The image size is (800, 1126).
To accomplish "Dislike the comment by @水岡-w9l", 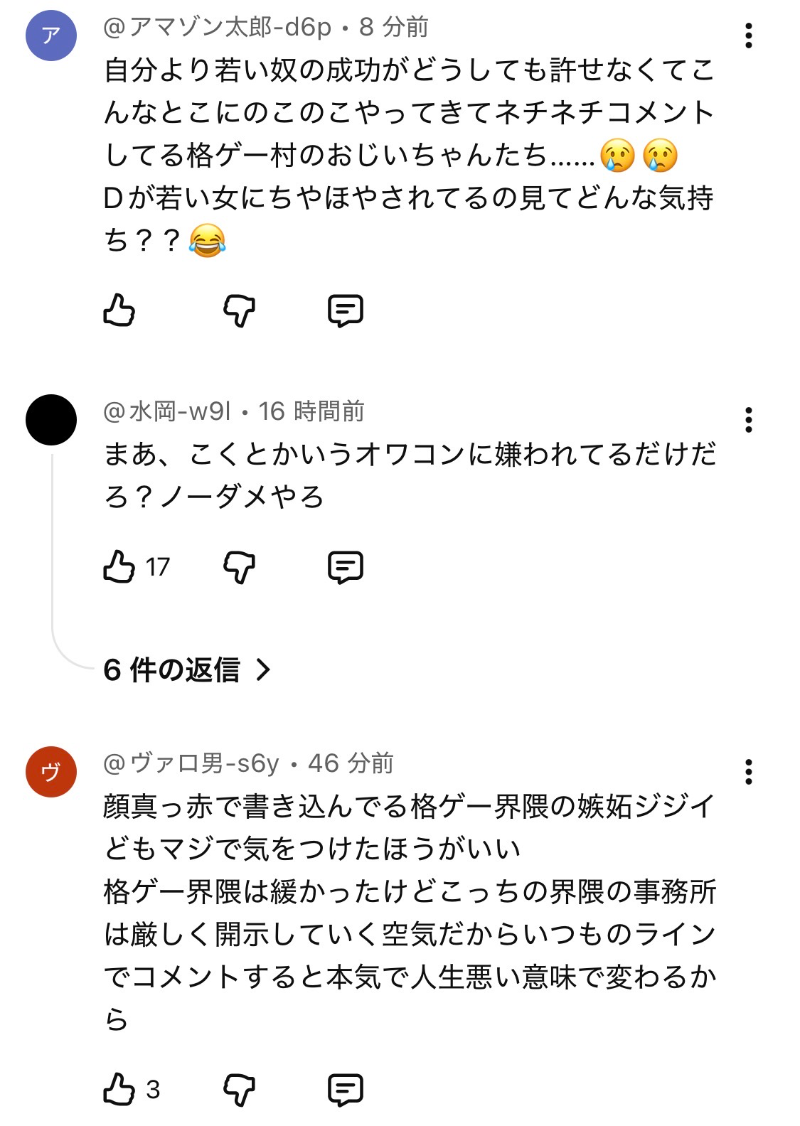I will [239, 567].
